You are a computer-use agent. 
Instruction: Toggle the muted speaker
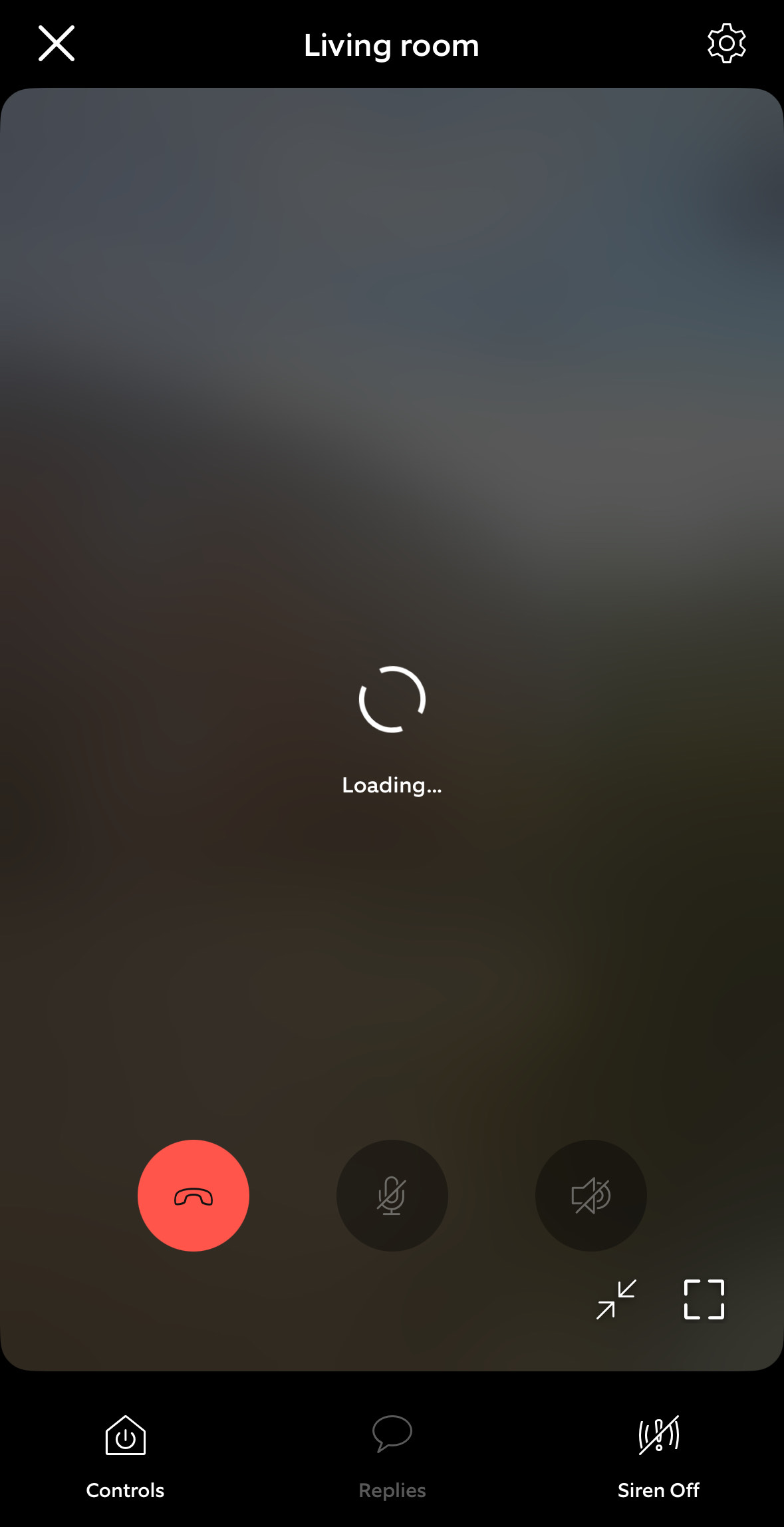pyautogui.click(x=590, y=1196)
